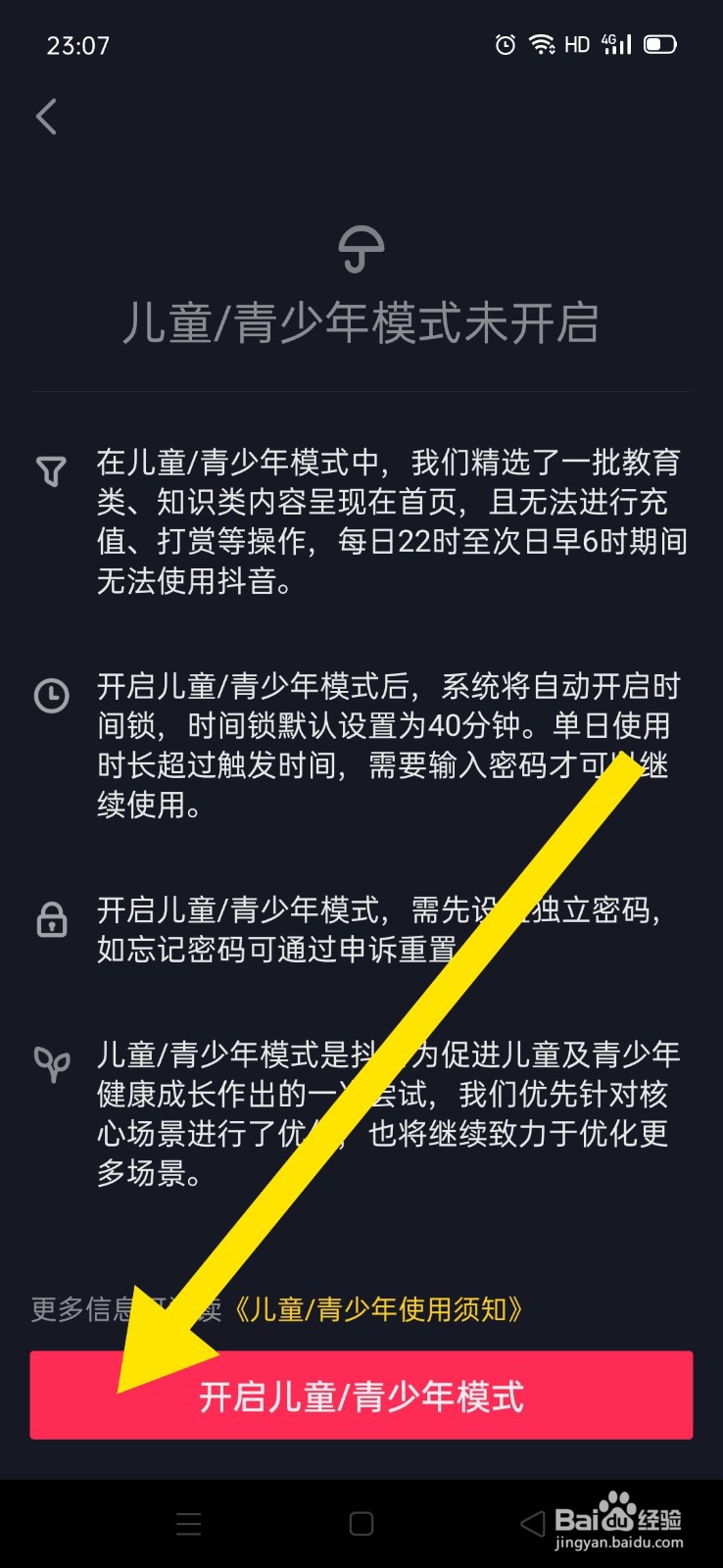Tap the 4G signal indicator in the status bar

pos(618,43)
